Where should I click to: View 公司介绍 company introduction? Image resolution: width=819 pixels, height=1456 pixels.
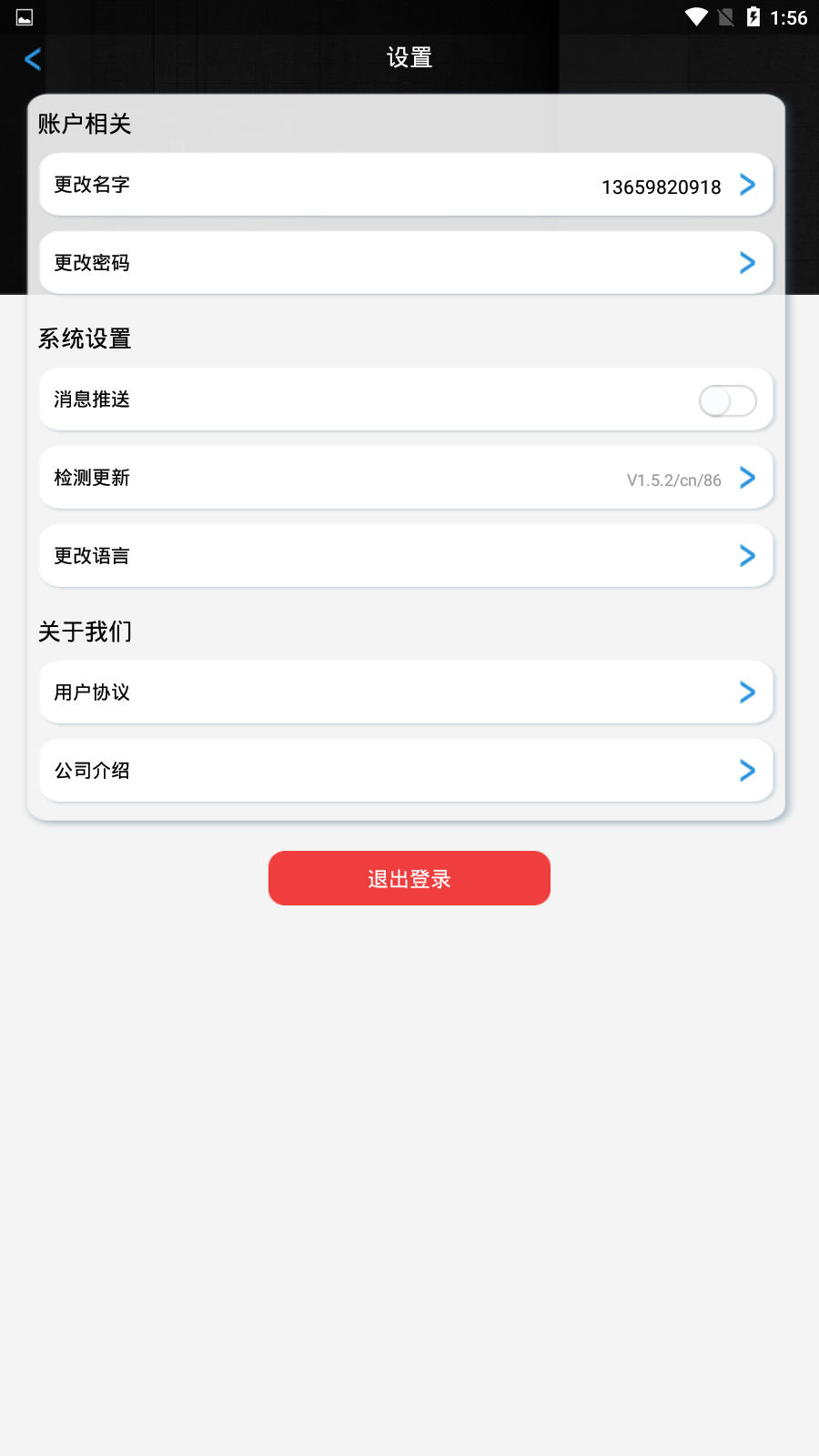[407, 771]
